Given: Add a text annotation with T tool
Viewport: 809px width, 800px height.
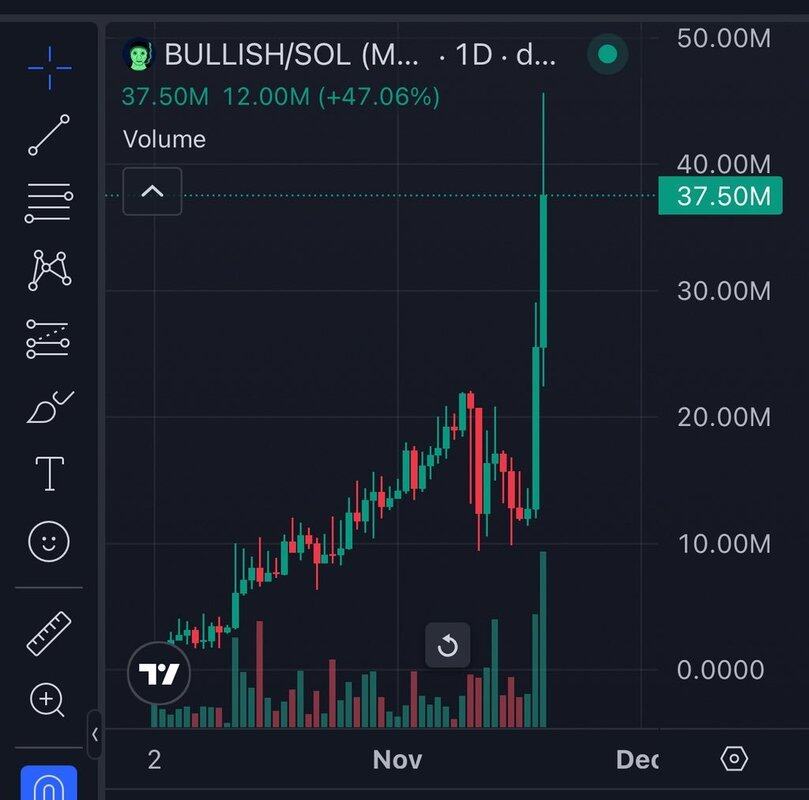Looking at the screenshot, I should pos(49,473).
